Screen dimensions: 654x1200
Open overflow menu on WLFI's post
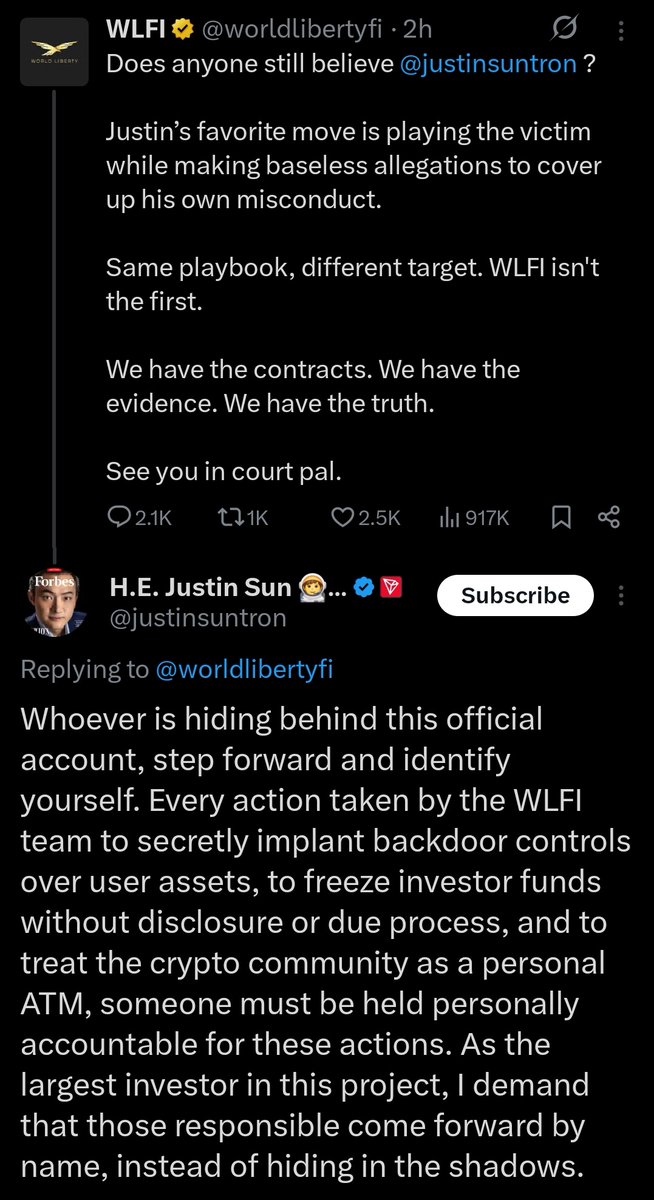[622, 33]
